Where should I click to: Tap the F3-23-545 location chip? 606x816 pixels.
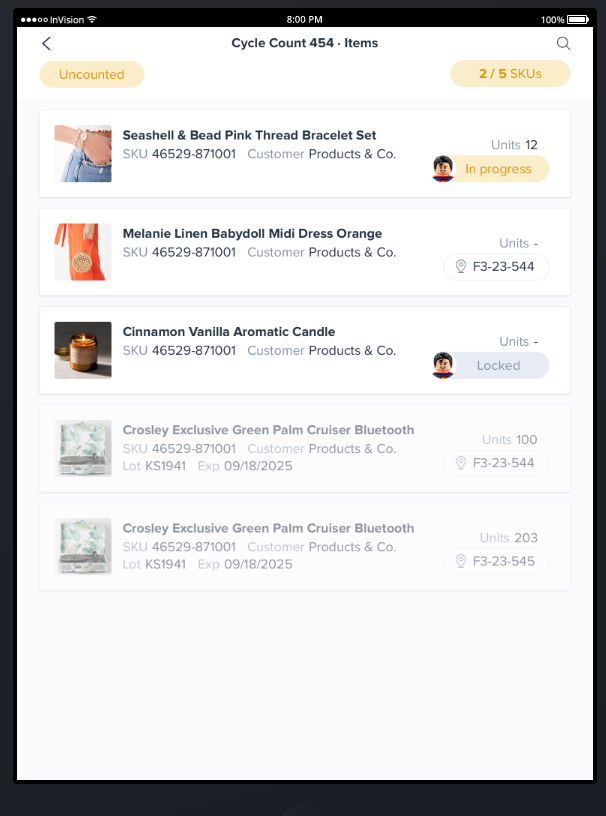tap(496, 561)
